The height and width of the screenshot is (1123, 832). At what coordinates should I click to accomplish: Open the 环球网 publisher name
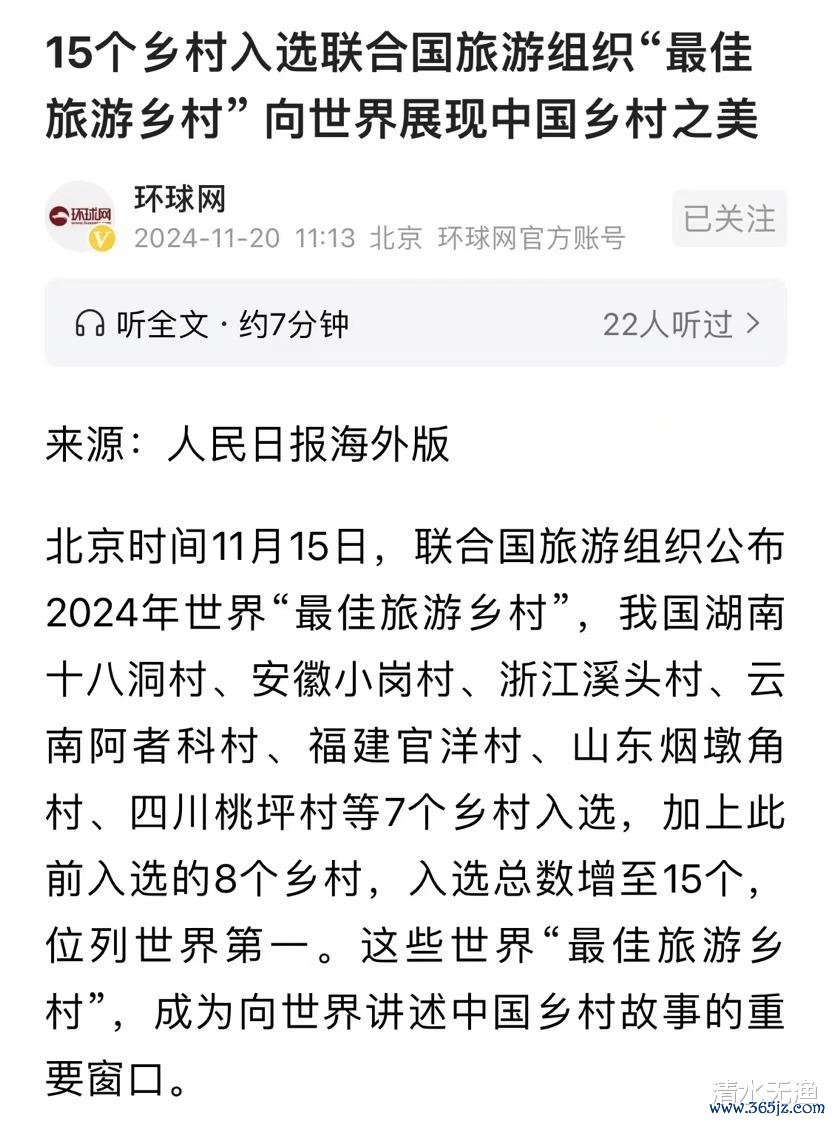[x=180, y=198]
